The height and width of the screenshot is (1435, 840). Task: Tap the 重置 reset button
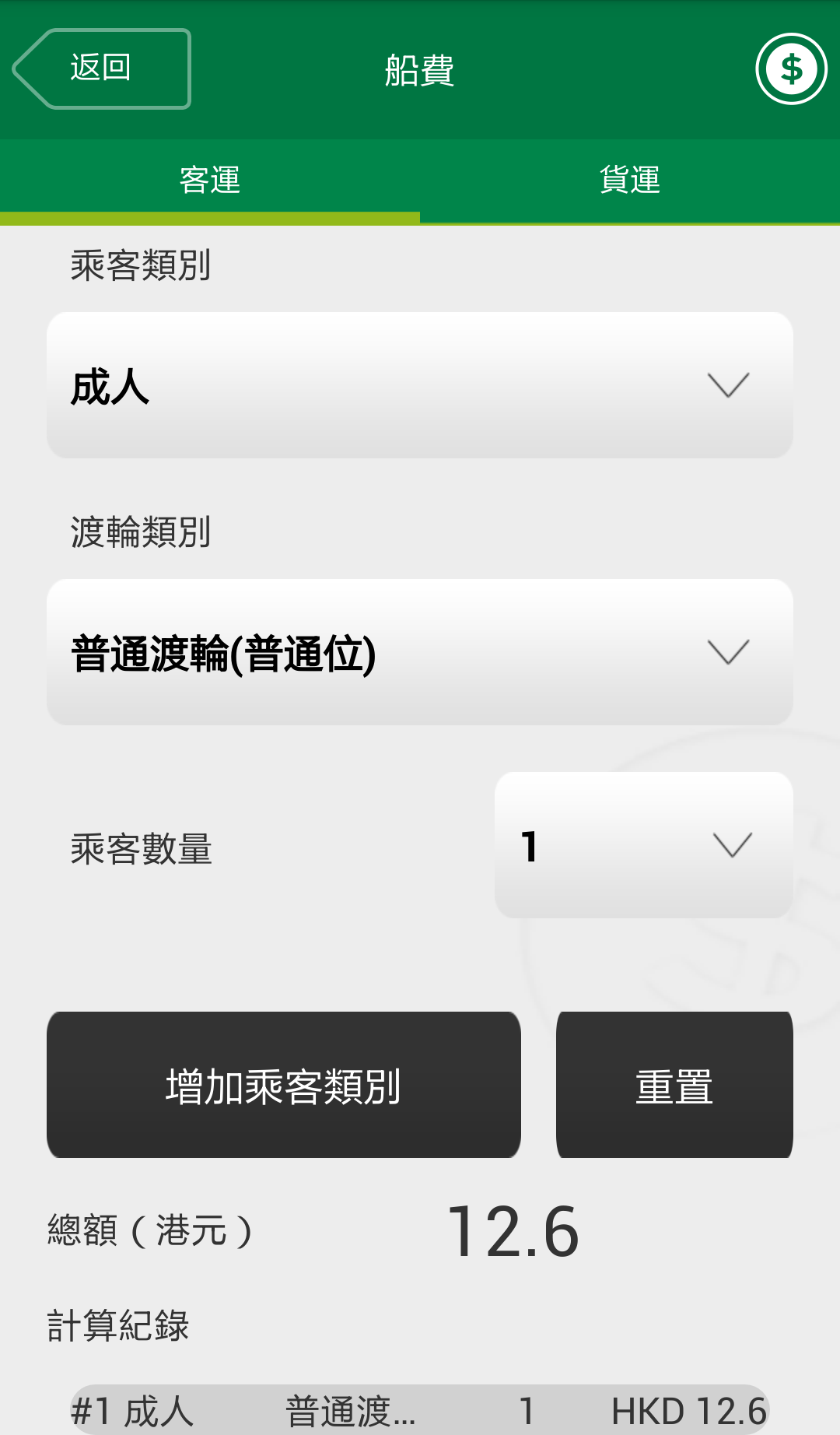pos(674,1085)
